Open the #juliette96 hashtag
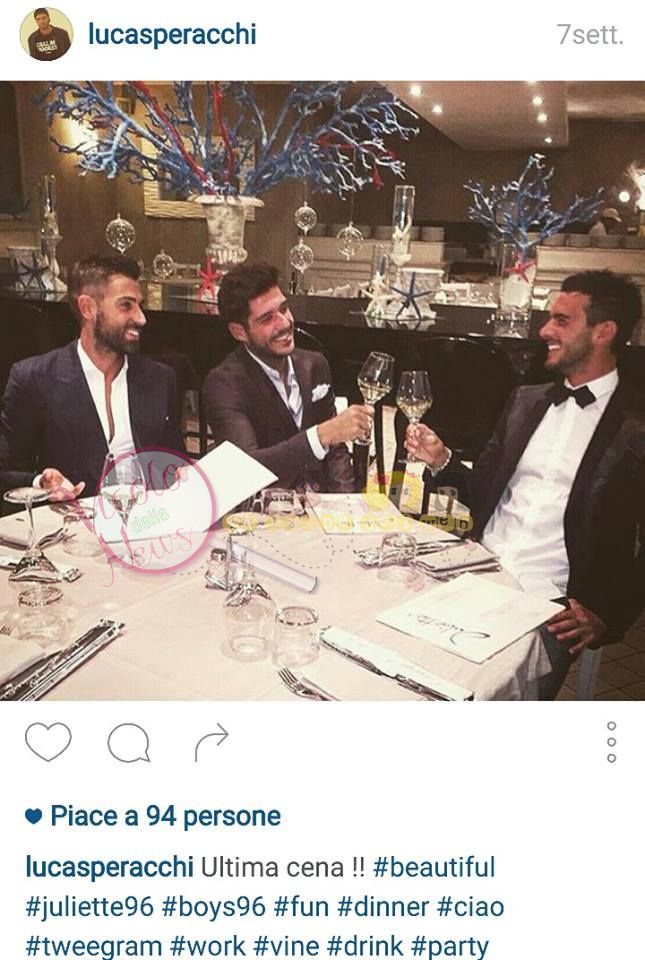Image resolution: width=645 pixels, height=960 pixels. (x=89, y=907)
